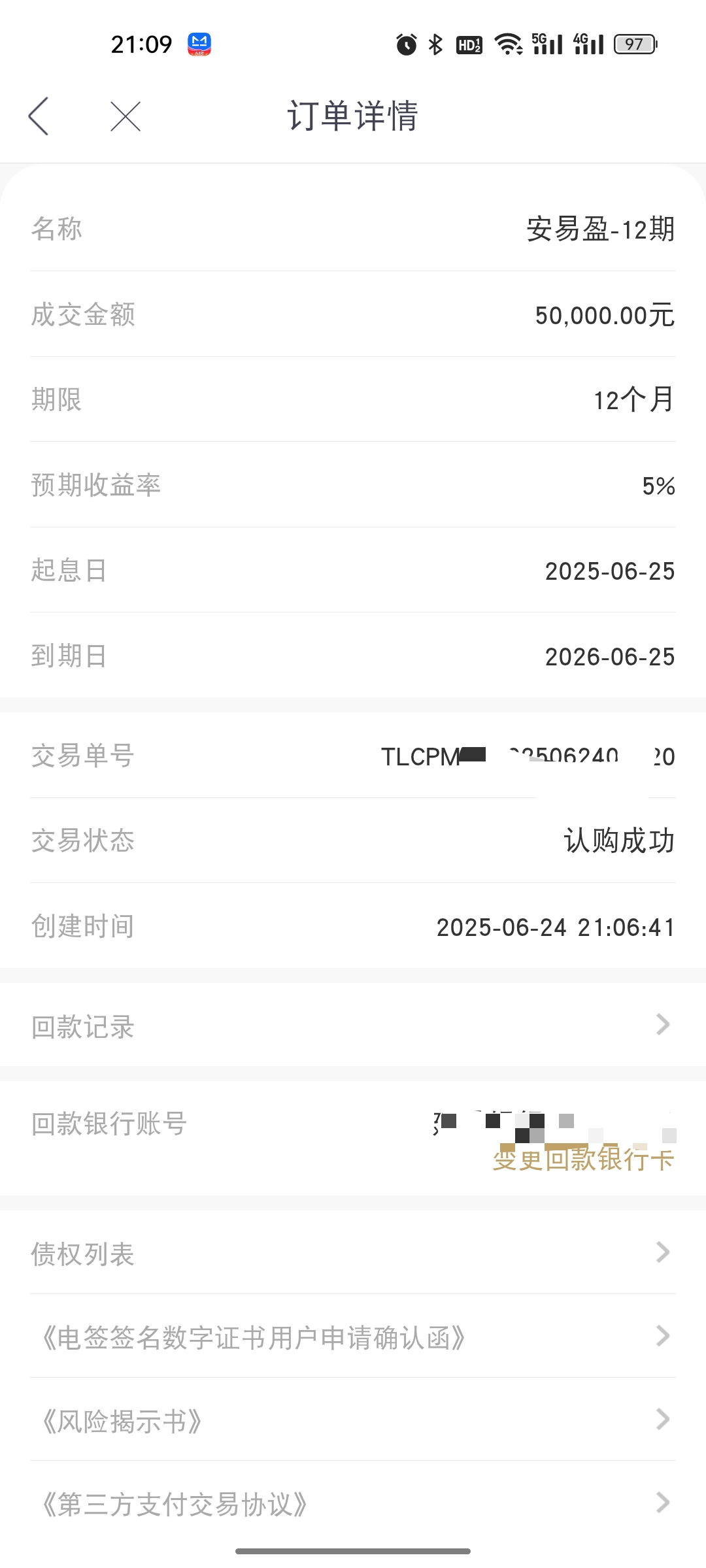Open 《第三方支付交易协议》
Viewport: 706px width, 1568px height.
tap(353, 1503)
